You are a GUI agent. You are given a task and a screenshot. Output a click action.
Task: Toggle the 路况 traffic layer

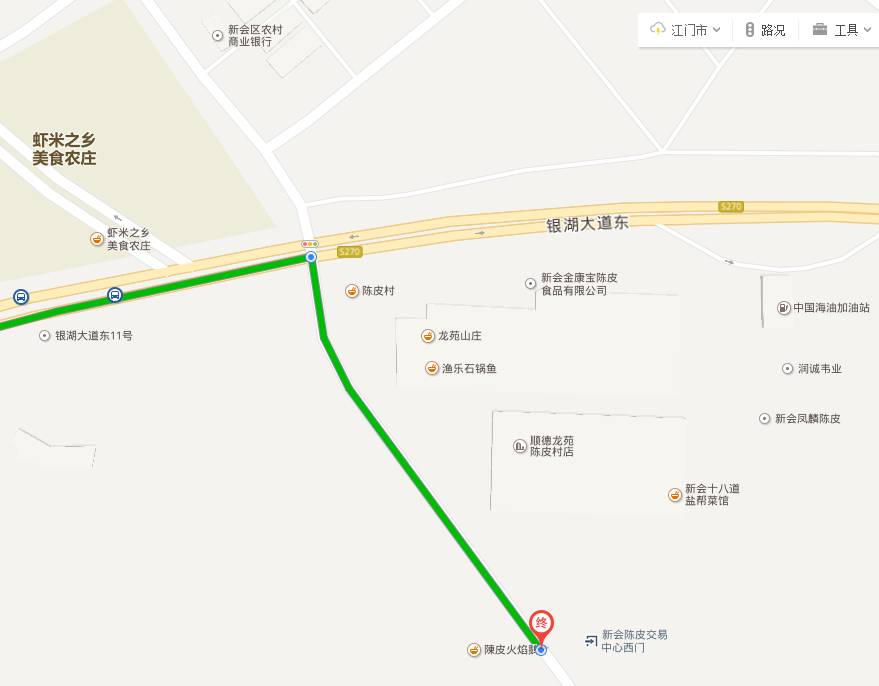pyautogui.click(x=765, y=30)
